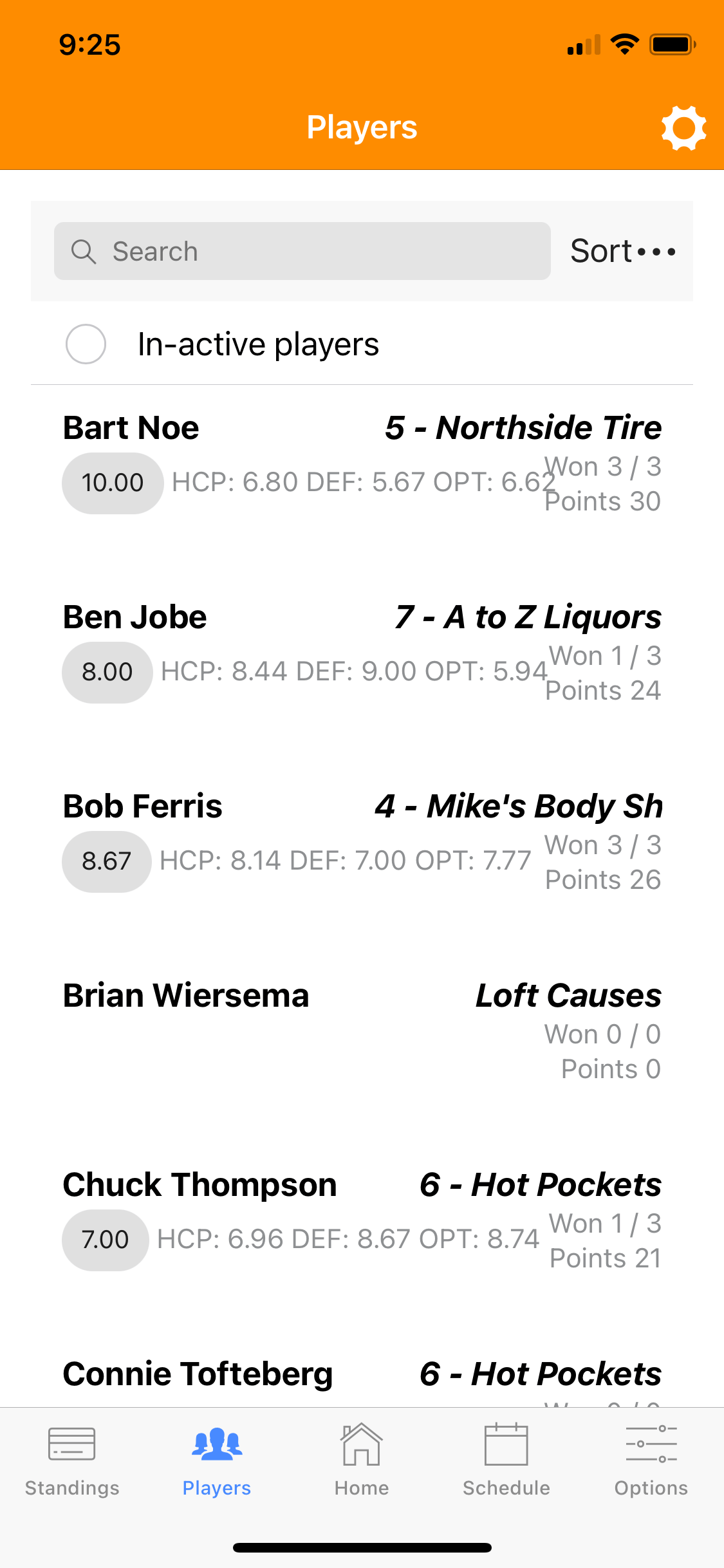Open the settings gear icon
Image resolution: width=724 pixels, height=1568 pixels.
click(x=683, y=128)
